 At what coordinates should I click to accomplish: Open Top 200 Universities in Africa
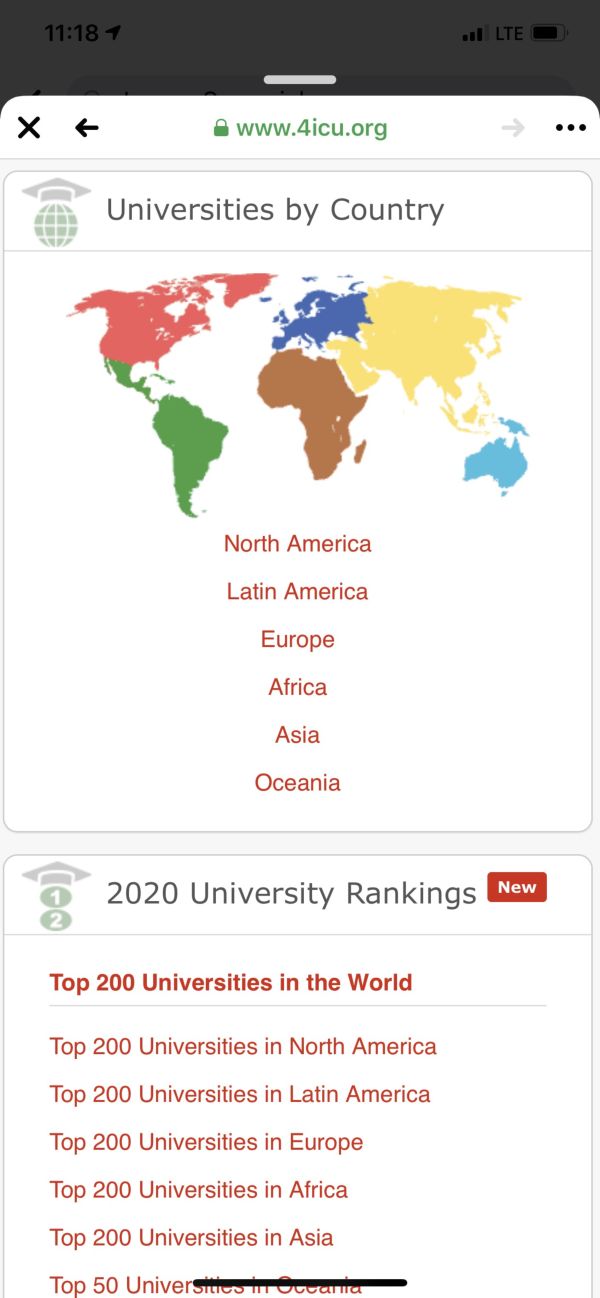pos(199,1190)
